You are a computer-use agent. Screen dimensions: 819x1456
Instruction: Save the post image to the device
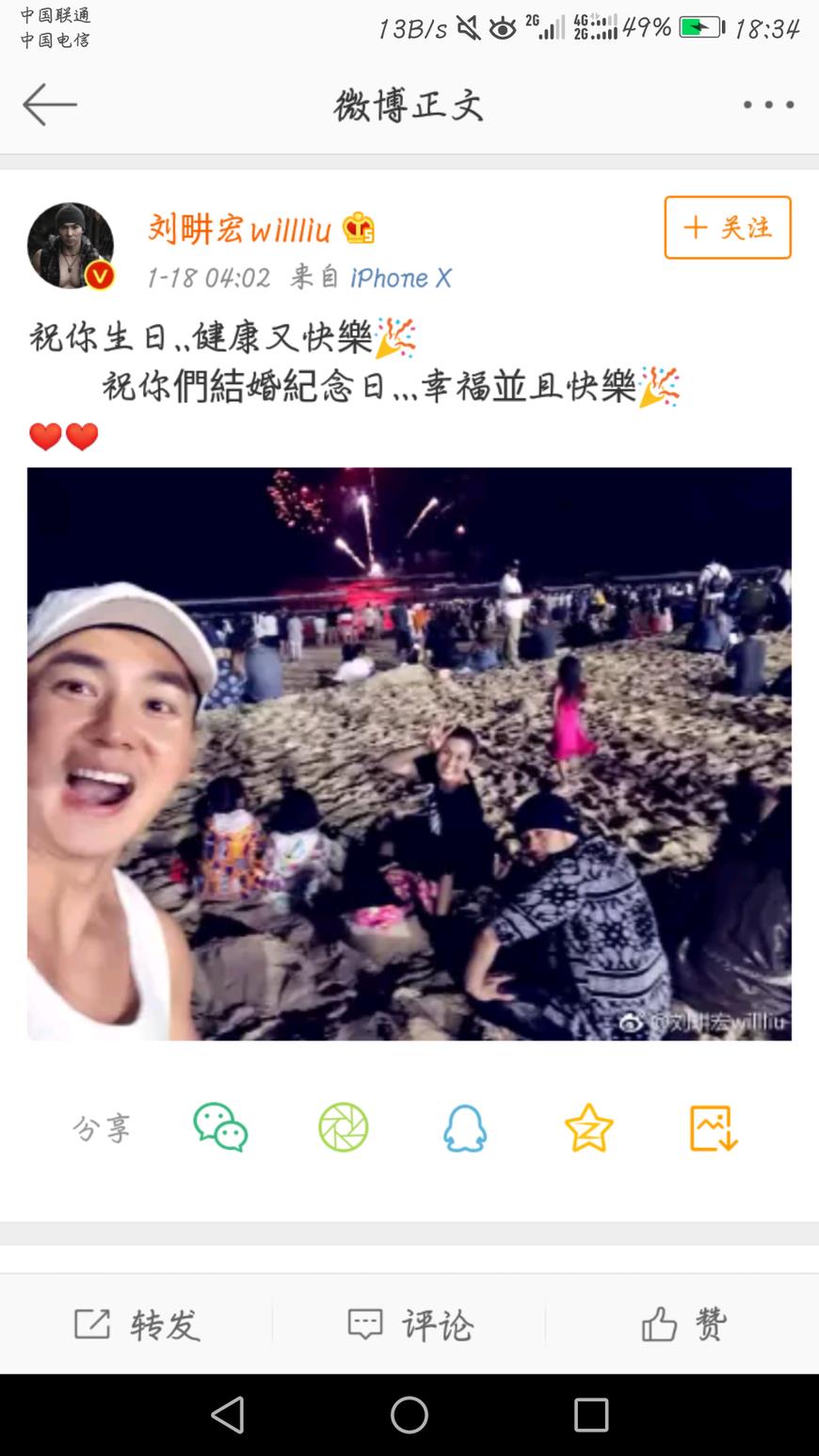pos(713,1127)
